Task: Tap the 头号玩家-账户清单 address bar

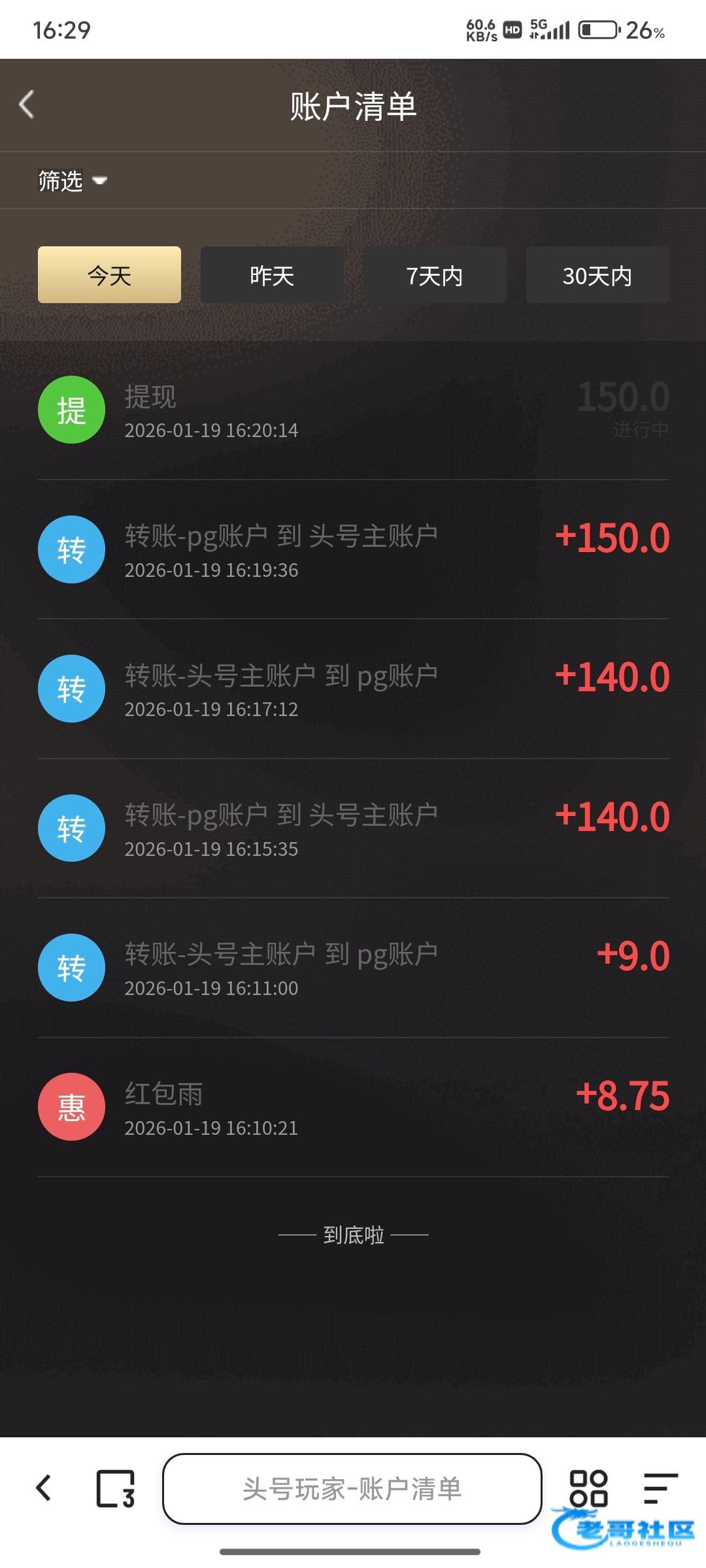Action: click(x=352, y=1488)
